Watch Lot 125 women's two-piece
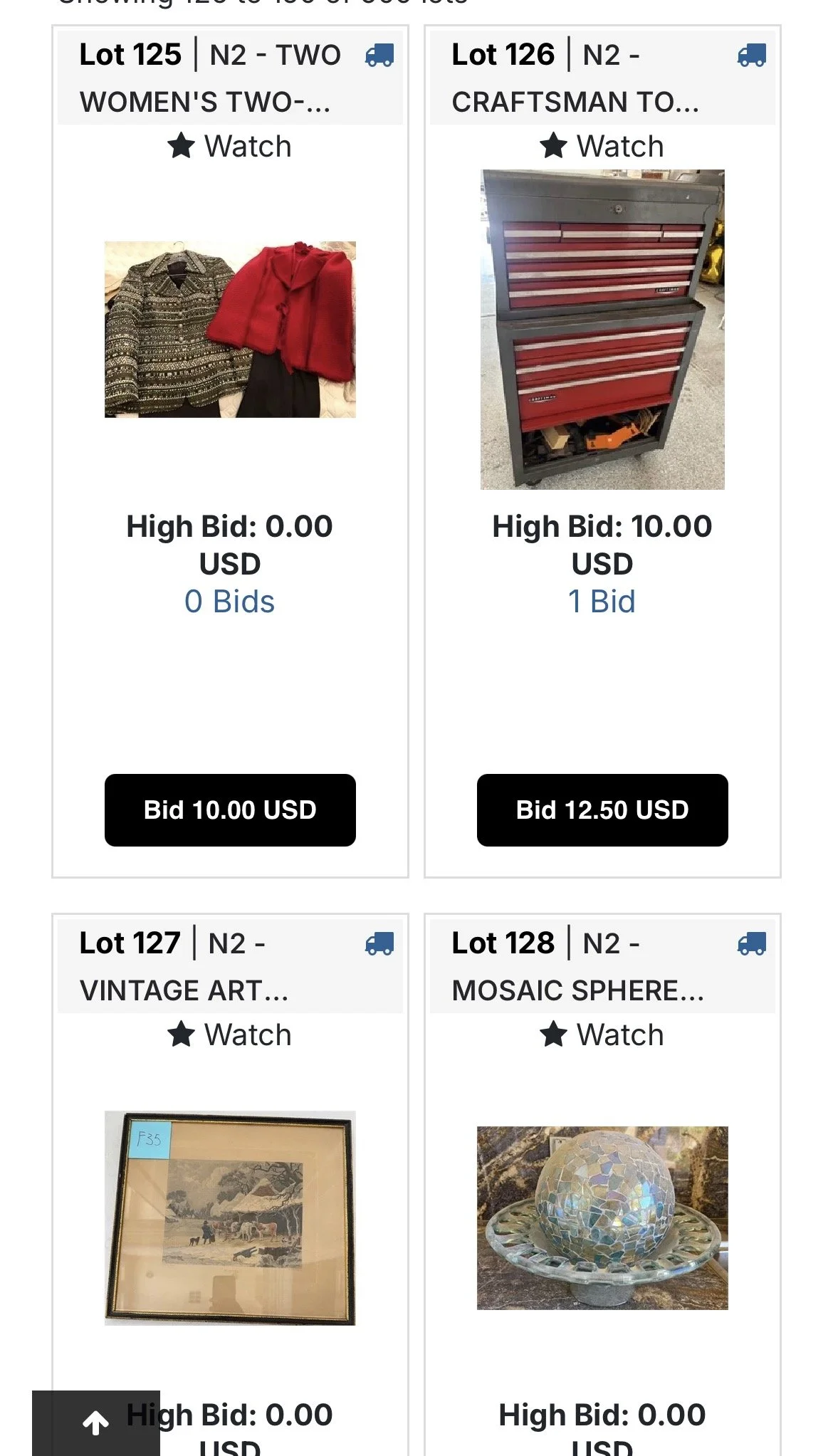833x1456 pixels. point(229,147)
